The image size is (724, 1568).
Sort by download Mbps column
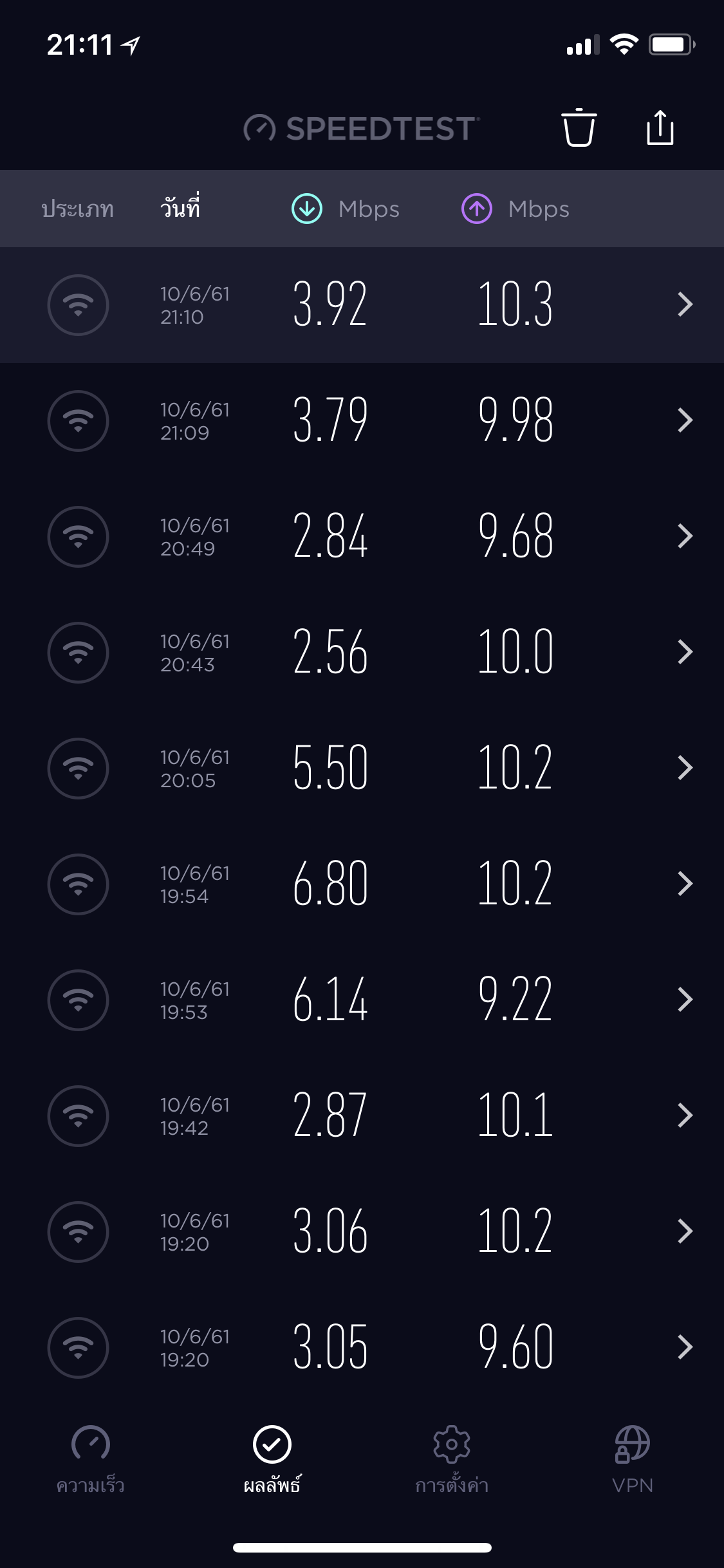point(346,209)
